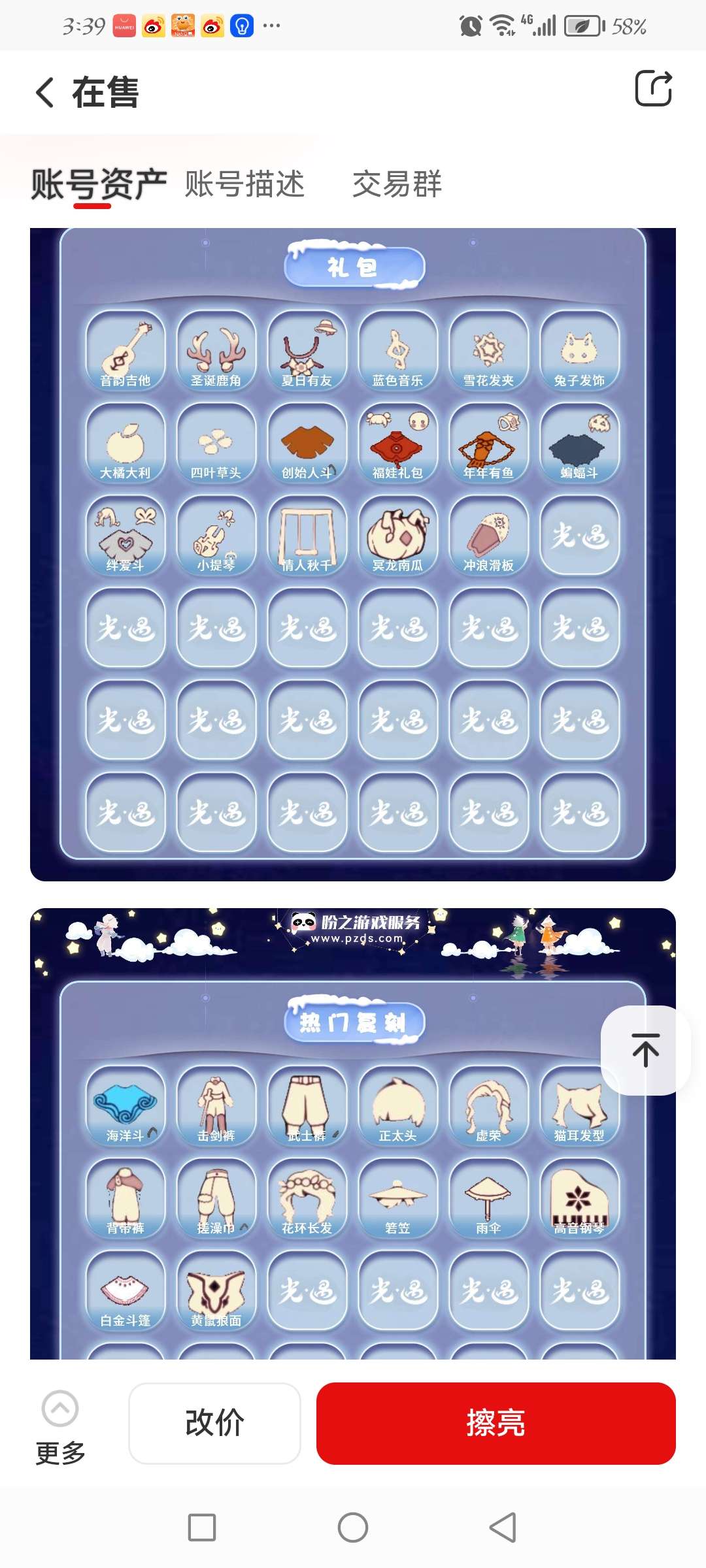Switch to the 账号描述 tab
The height and width of the screenshot is (1568, 706).
tap(244, 184)
